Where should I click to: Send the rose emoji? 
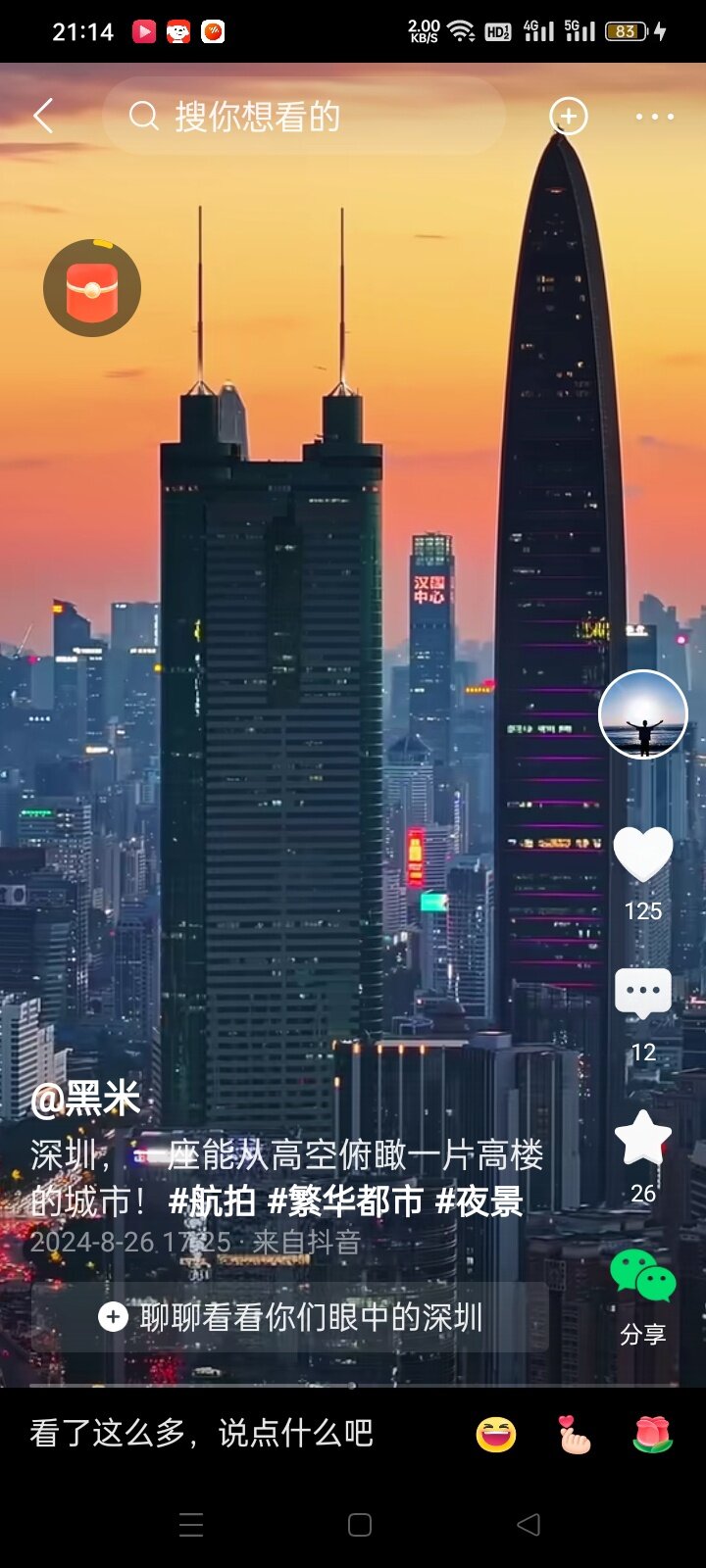point(653,1434)
